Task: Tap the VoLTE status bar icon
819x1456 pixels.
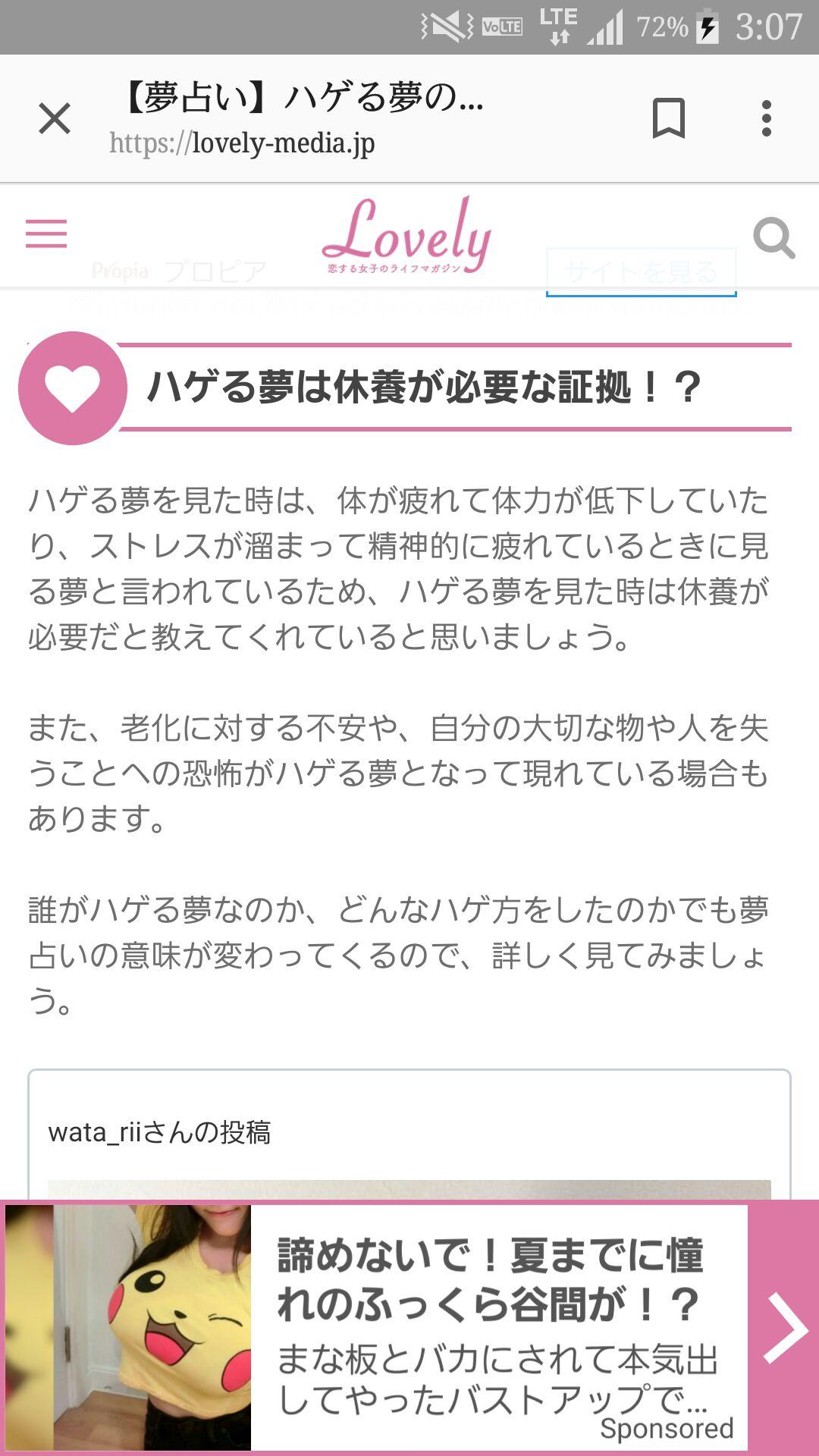Action: pos(502,25)
